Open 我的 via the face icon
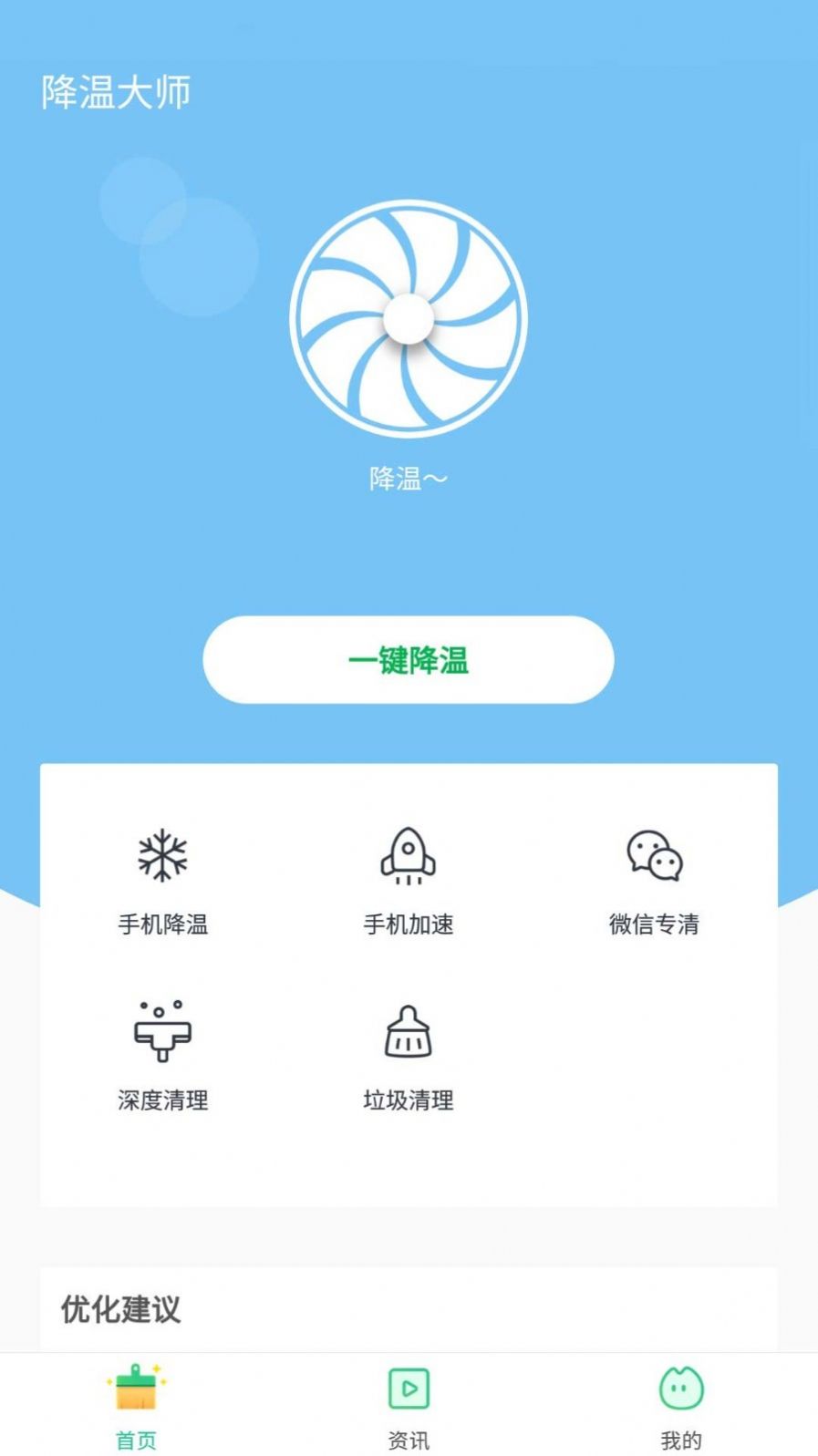The width and height of the screenshot is (818, 1456). coord(682,1385)
